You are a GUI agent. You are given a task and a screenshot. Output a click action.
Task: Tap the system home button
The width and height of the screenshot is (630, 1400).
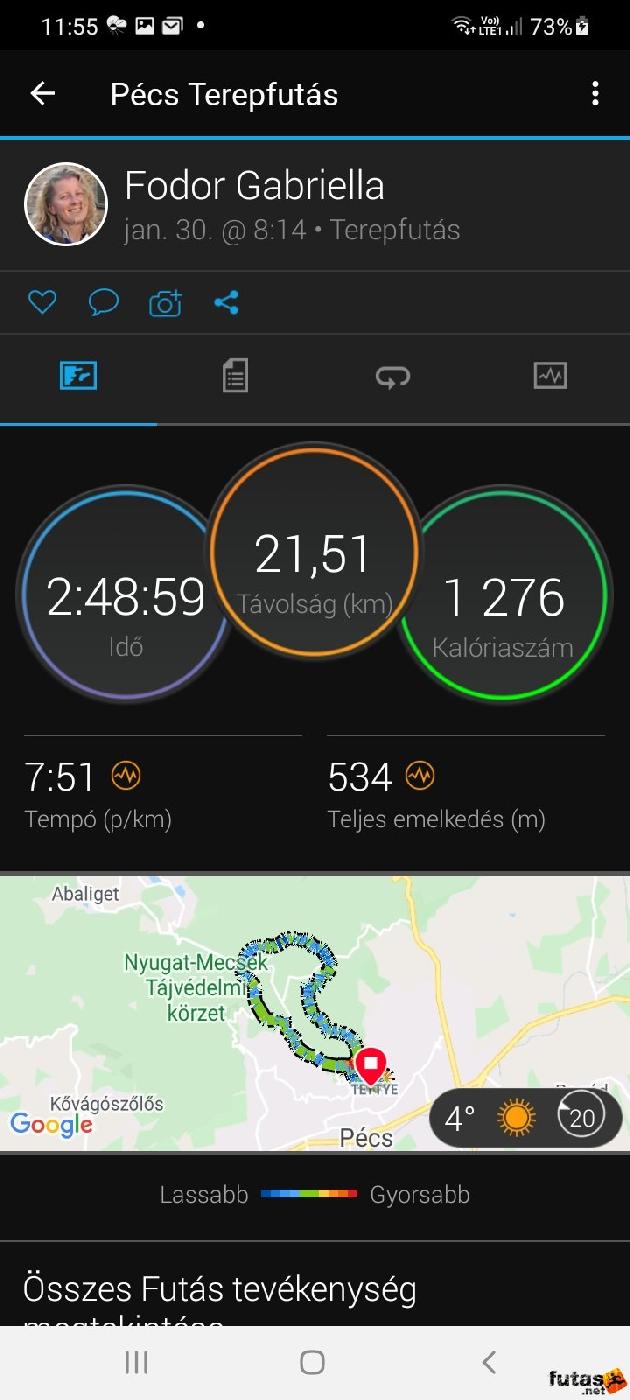pos(313,1362)
